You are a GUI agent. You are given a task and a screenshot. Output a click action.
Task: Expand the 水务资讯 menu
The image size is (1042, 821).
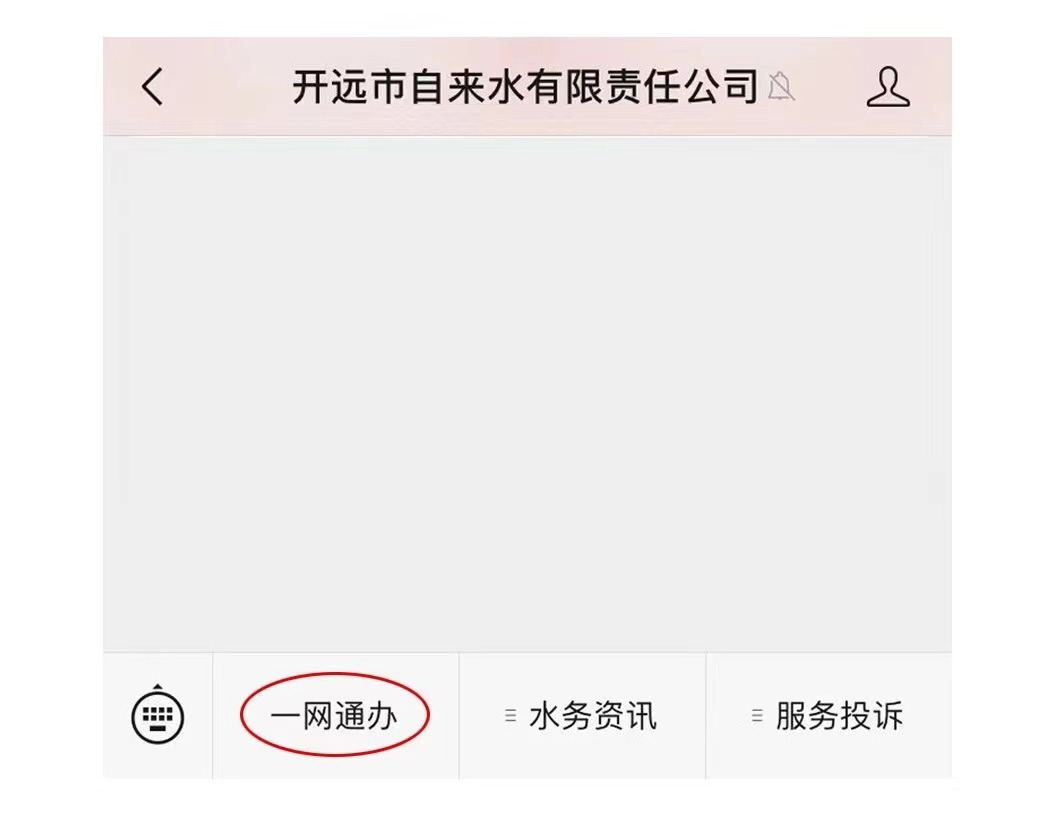coord(582,716)
